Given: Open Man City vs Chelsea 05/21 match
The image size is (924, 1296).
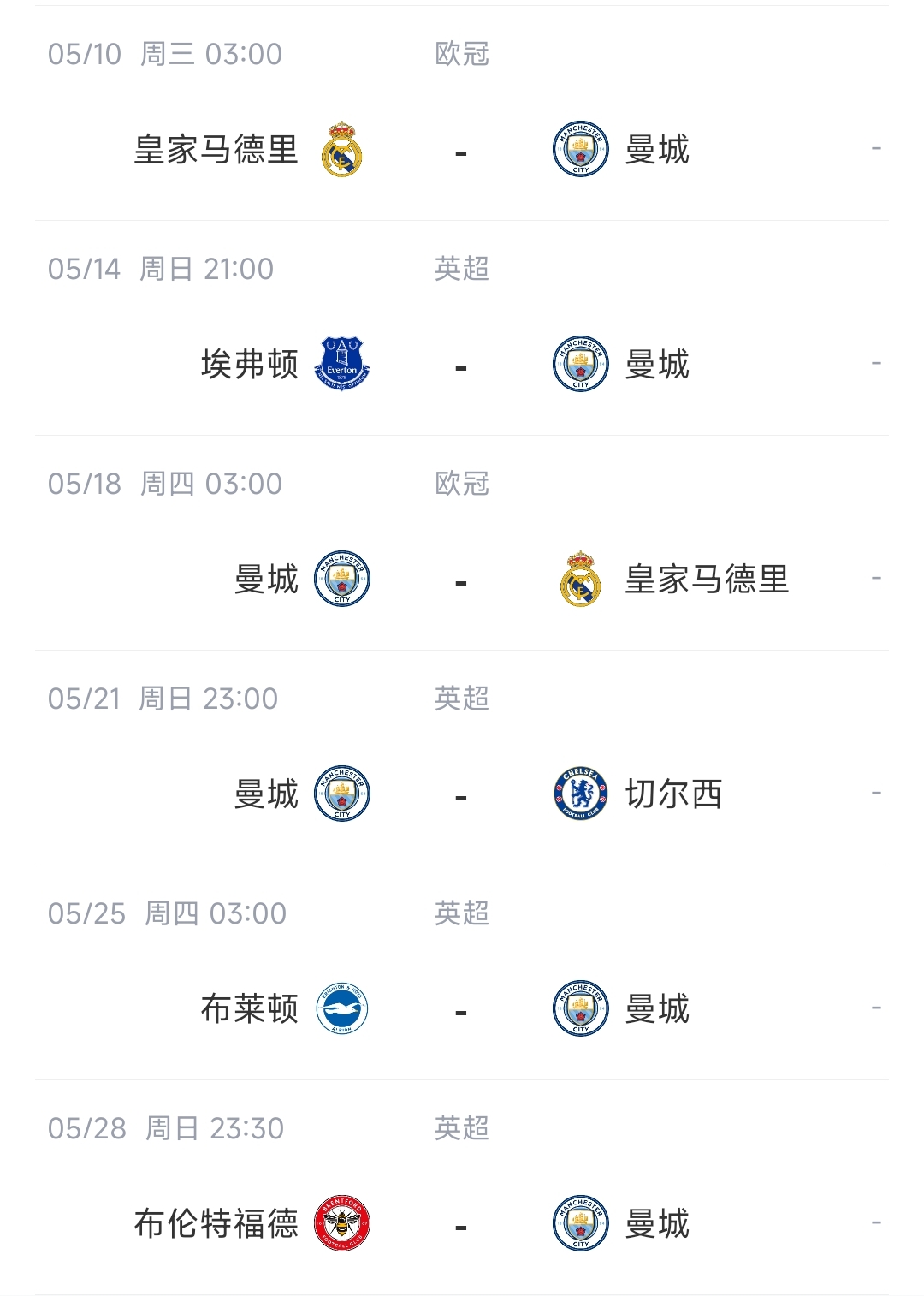Looking at the screenshot, I should click(x=461, y=795).
